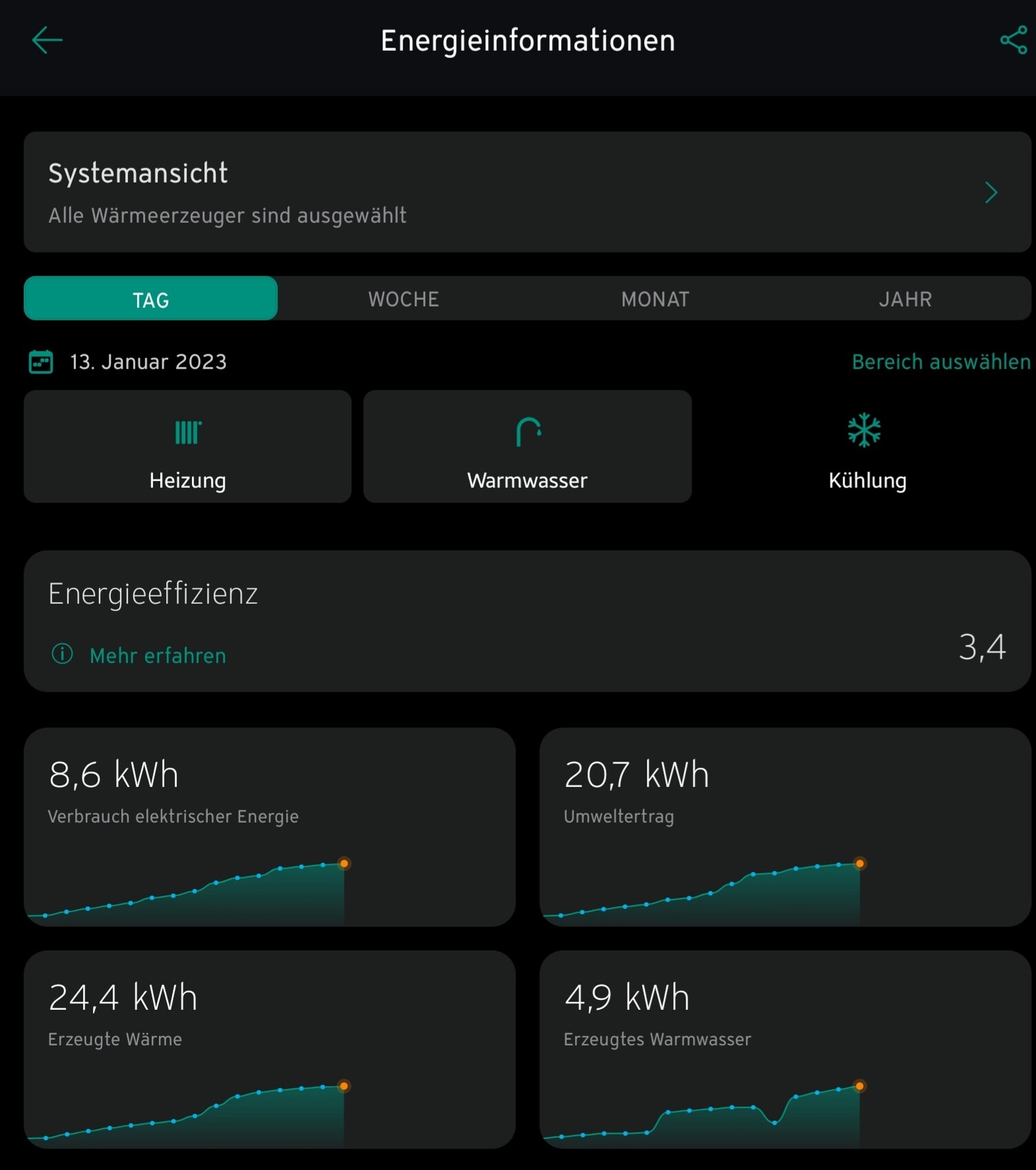The image size is (1036, 1170).
Task: Select the TAG period tab
Action: (151, 299)
